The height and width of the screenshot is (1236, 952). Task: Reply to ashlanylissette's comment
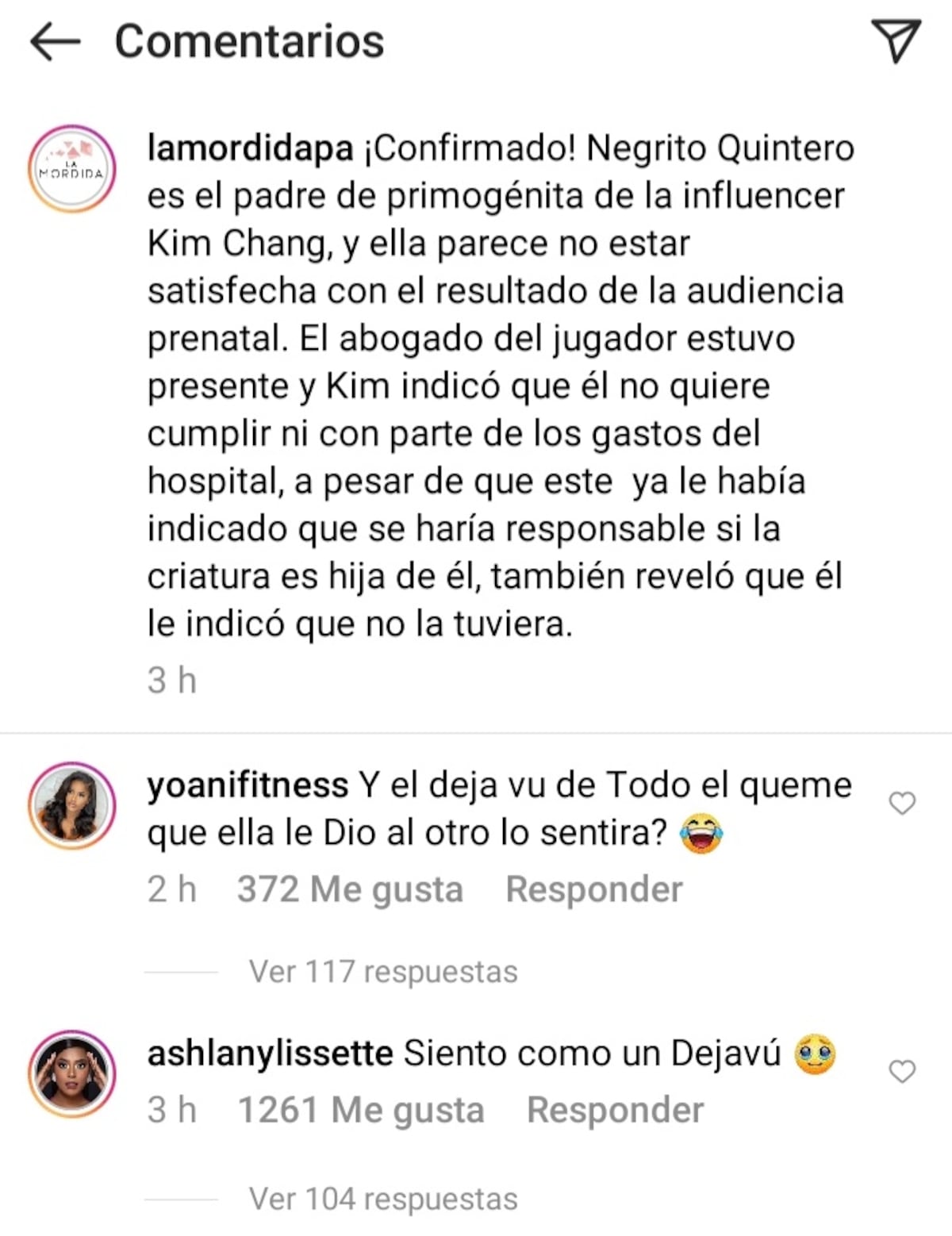tap(615, 1110)
